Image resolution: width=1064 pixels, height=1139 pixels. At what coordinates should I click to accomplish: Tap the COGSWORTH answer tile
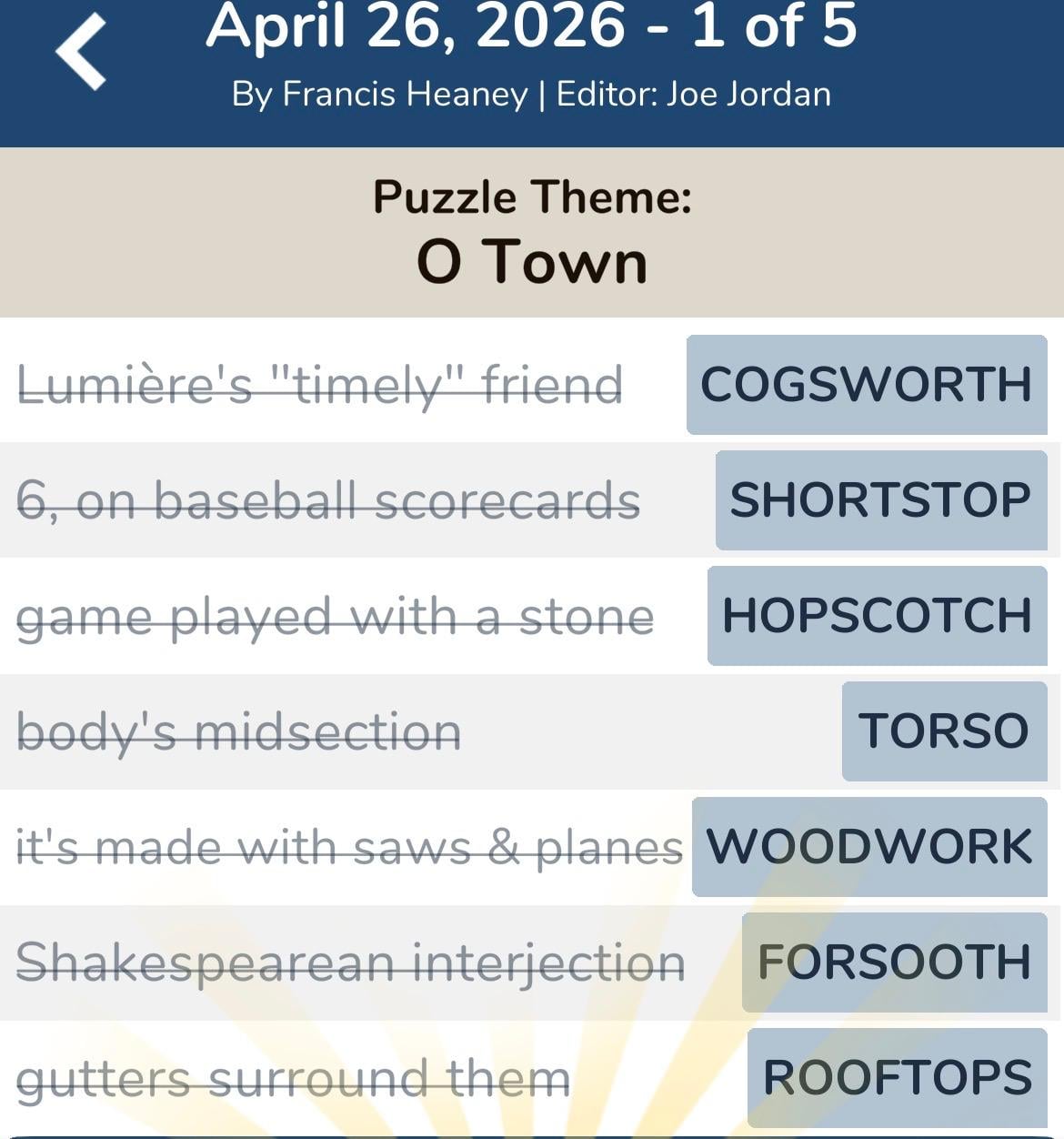coord(866,385)
